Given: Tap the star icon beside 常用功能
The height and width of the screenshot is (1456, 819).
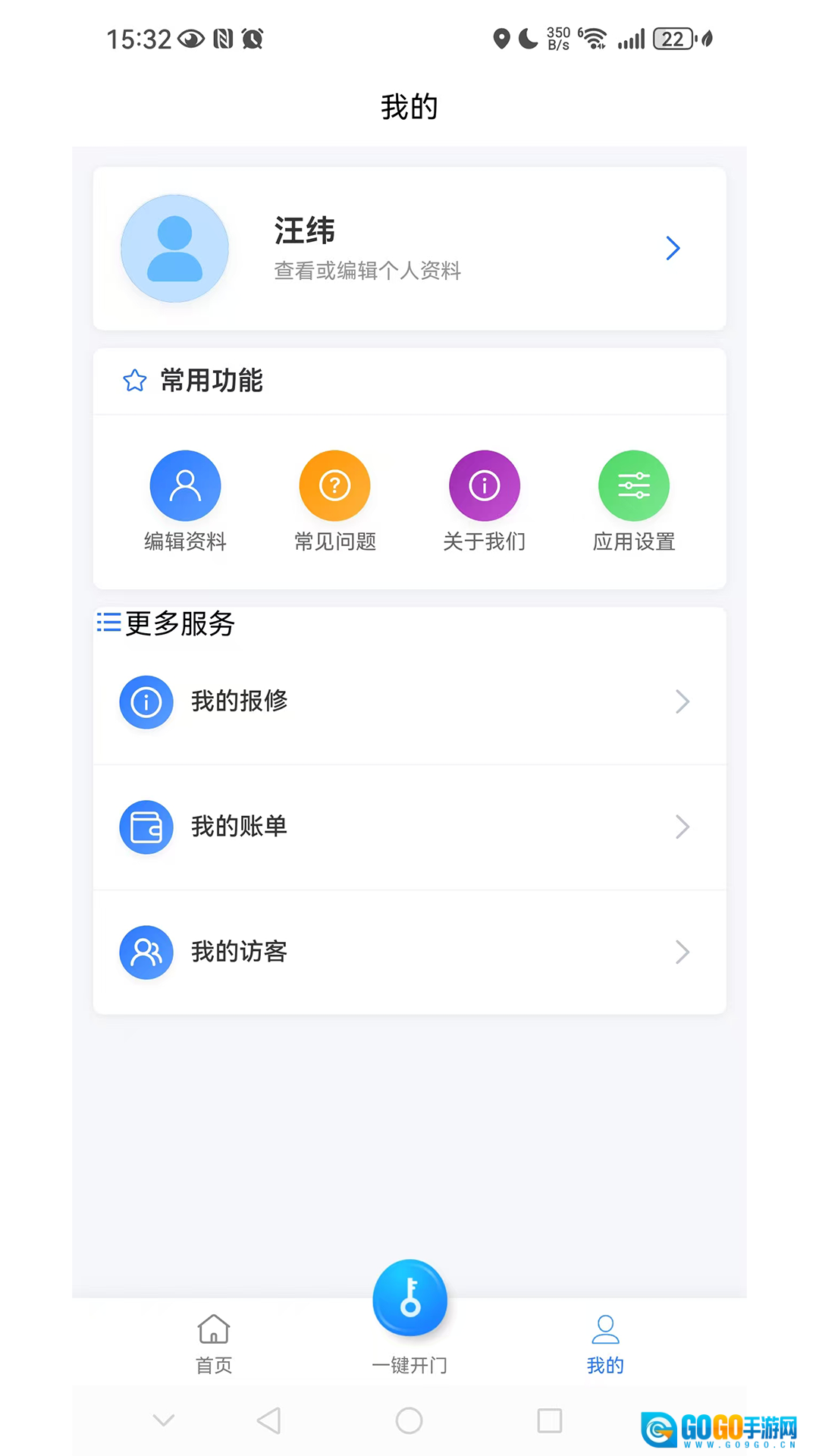Looking at the screenshot, I should click(134, 381).
